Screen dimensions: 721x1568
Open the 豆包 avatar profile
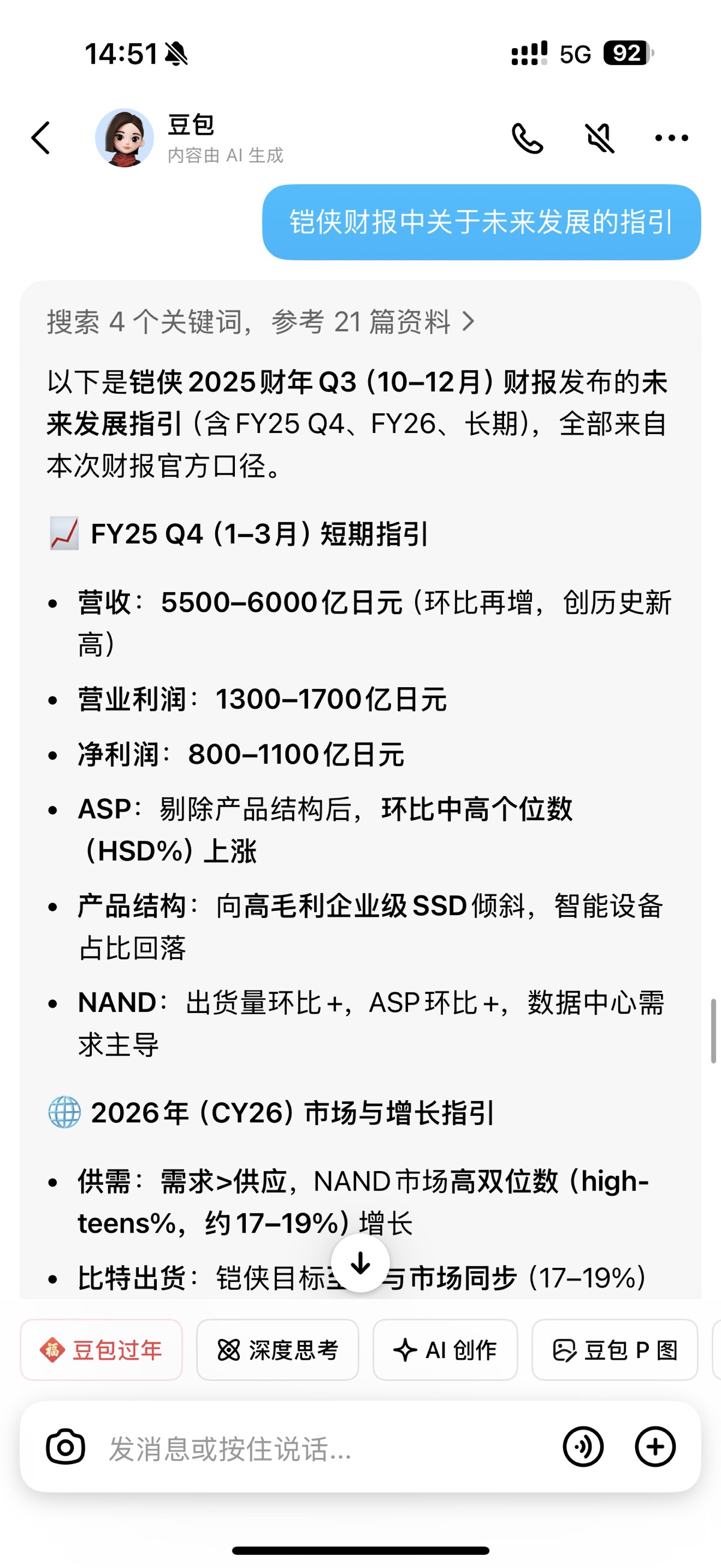click(x=124, y=138)
